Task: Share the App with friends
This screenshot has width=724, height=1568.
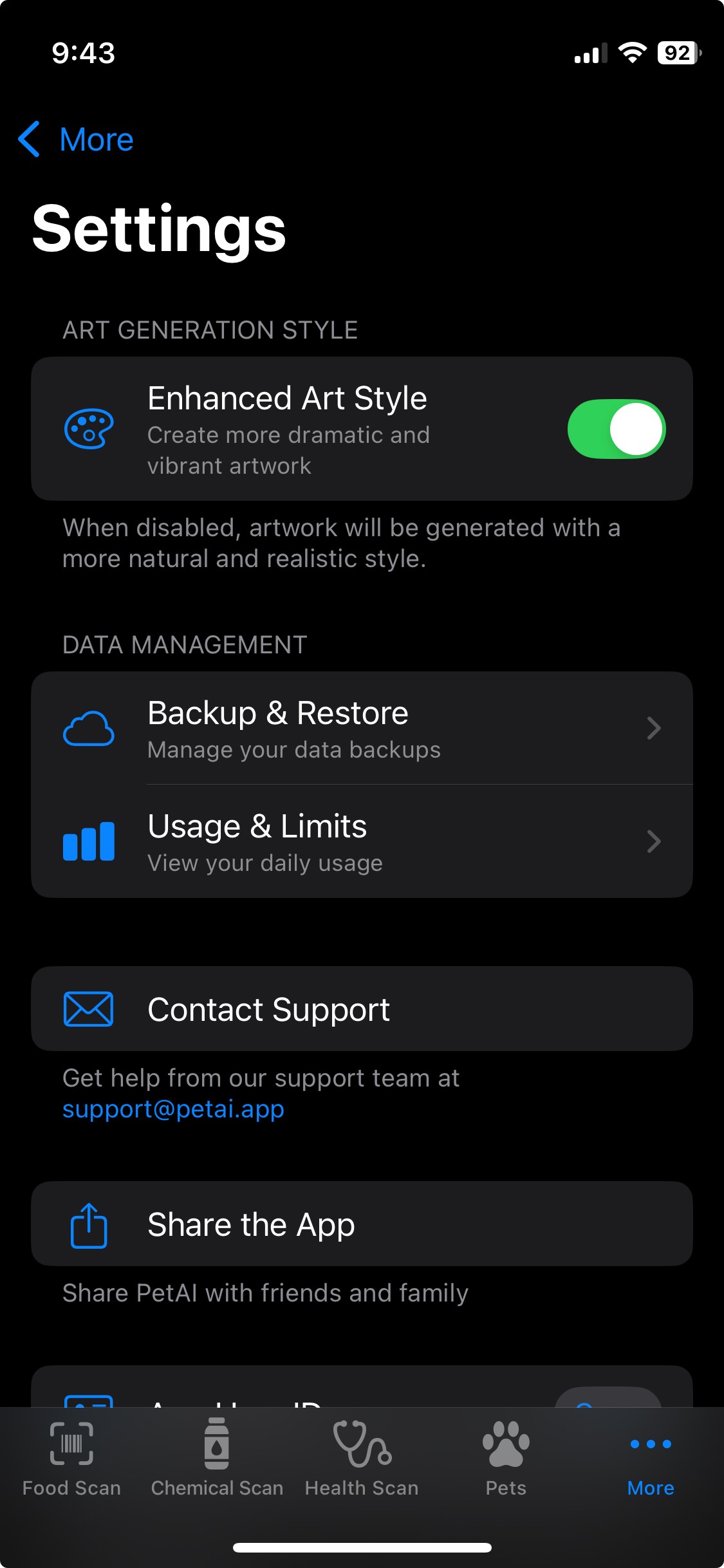Action: pyautogui.click(x=362, y=1224)
